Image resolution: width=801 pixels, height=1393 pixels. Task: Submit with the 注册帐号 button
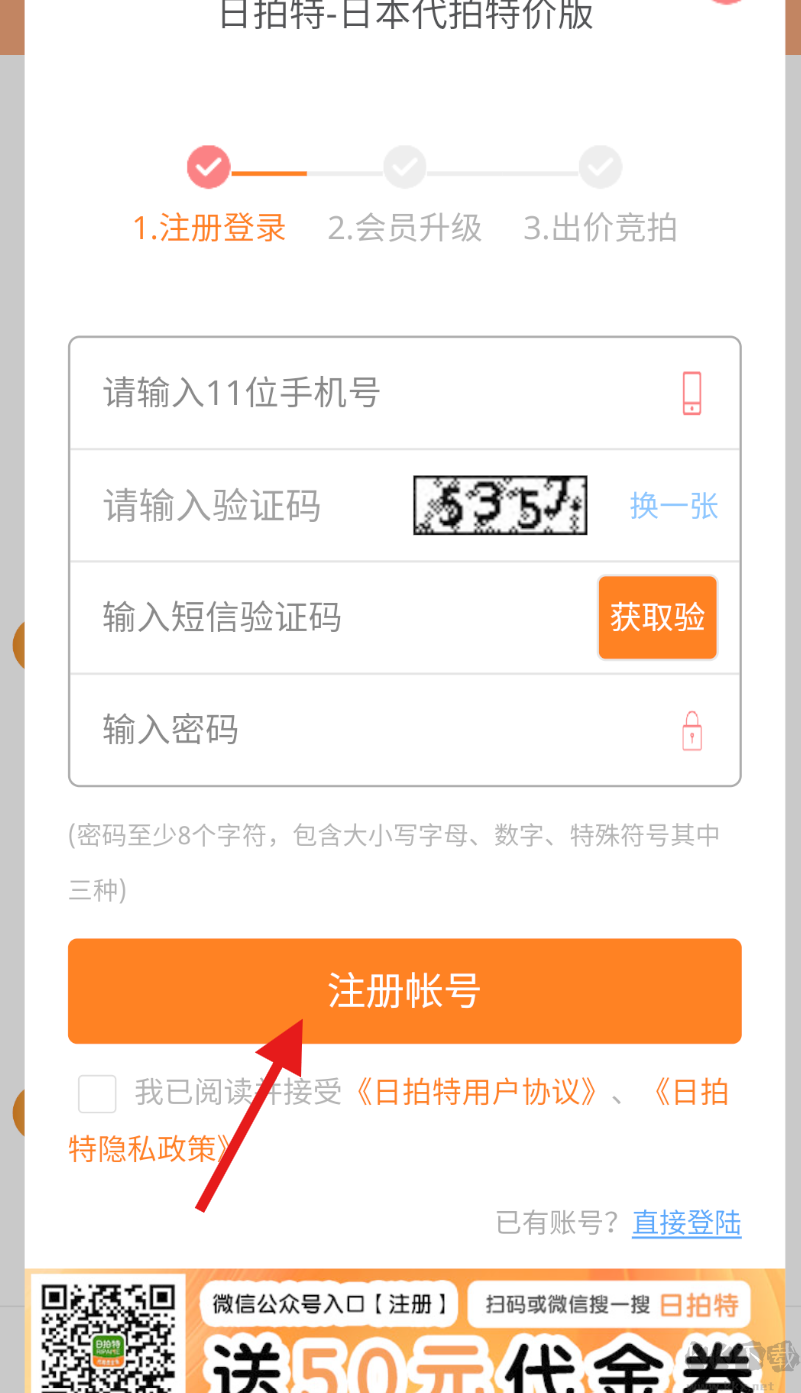click(x=404, y=991)
